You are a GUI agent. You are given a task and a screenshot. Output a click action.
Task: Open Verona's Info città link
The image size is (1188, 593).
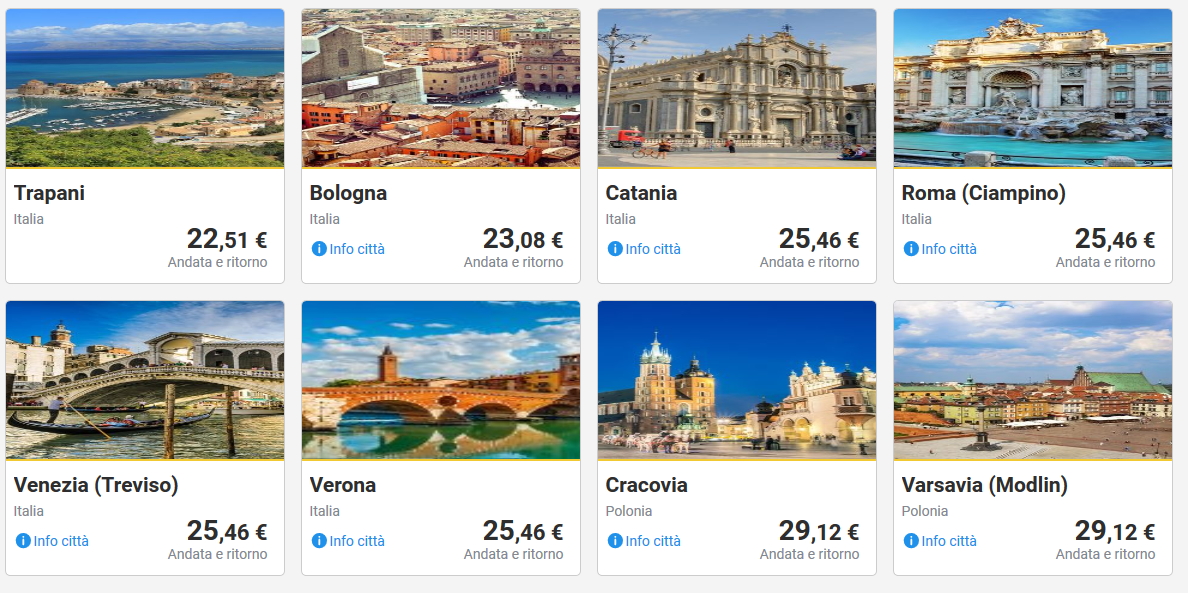tap(349, 541)
